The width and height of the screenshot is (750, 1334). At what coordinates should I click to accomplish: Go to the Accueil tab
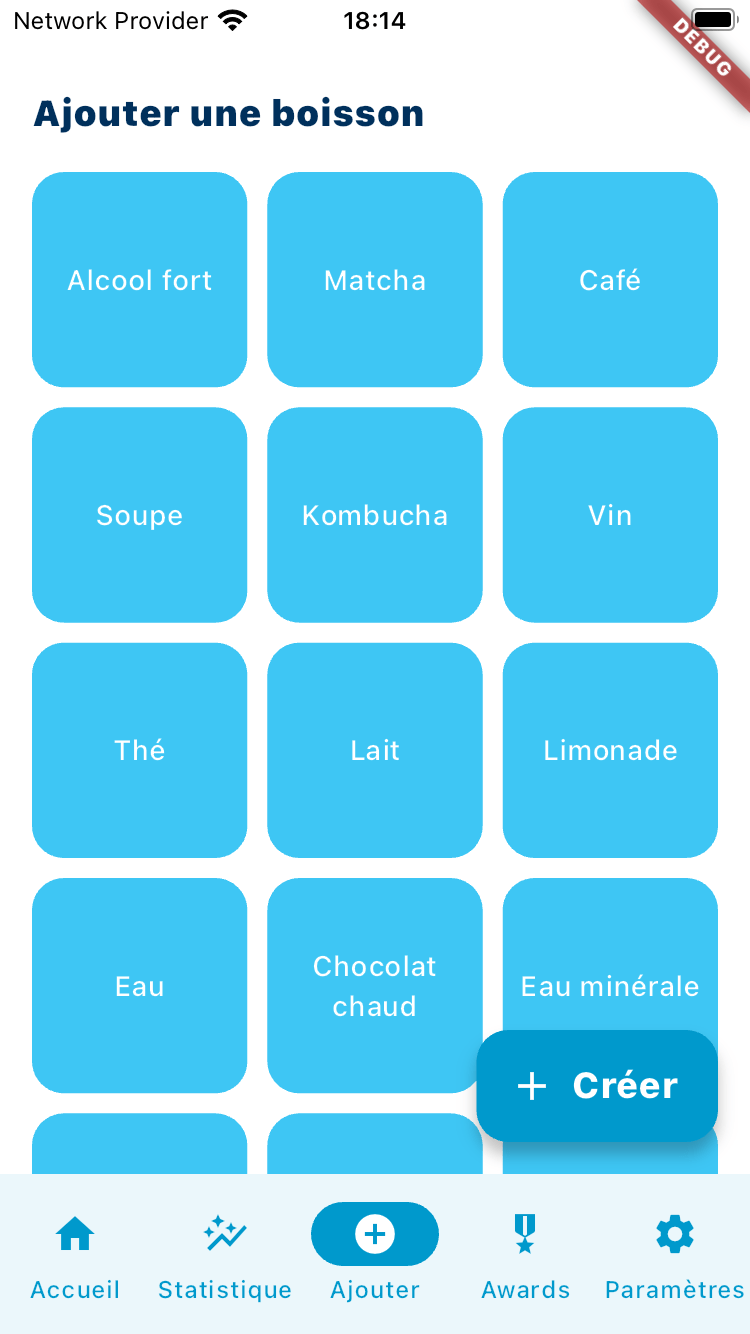coord(75,1254)
